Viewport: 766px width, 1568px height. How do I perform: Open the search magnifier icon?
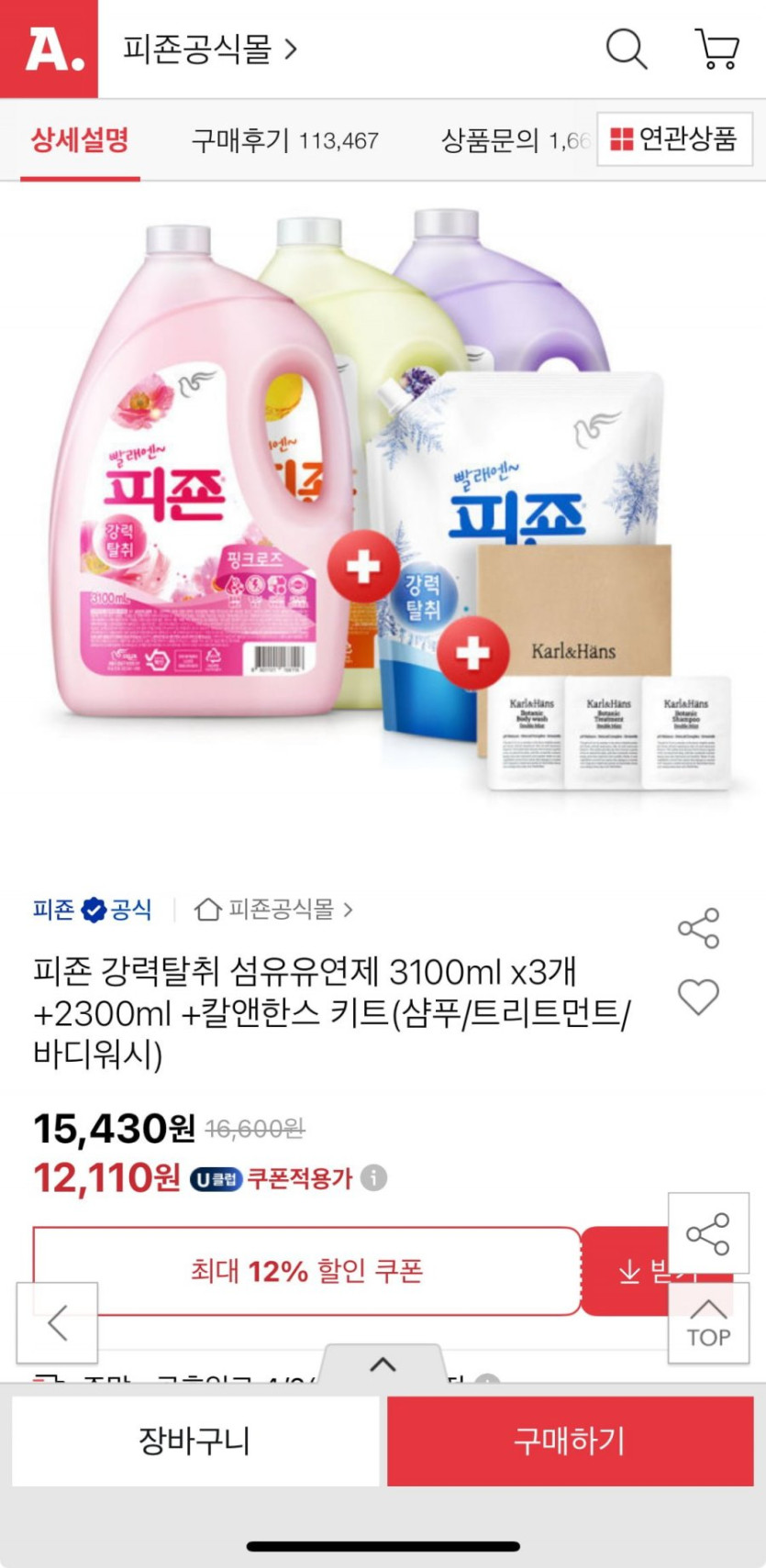(627, 49)
